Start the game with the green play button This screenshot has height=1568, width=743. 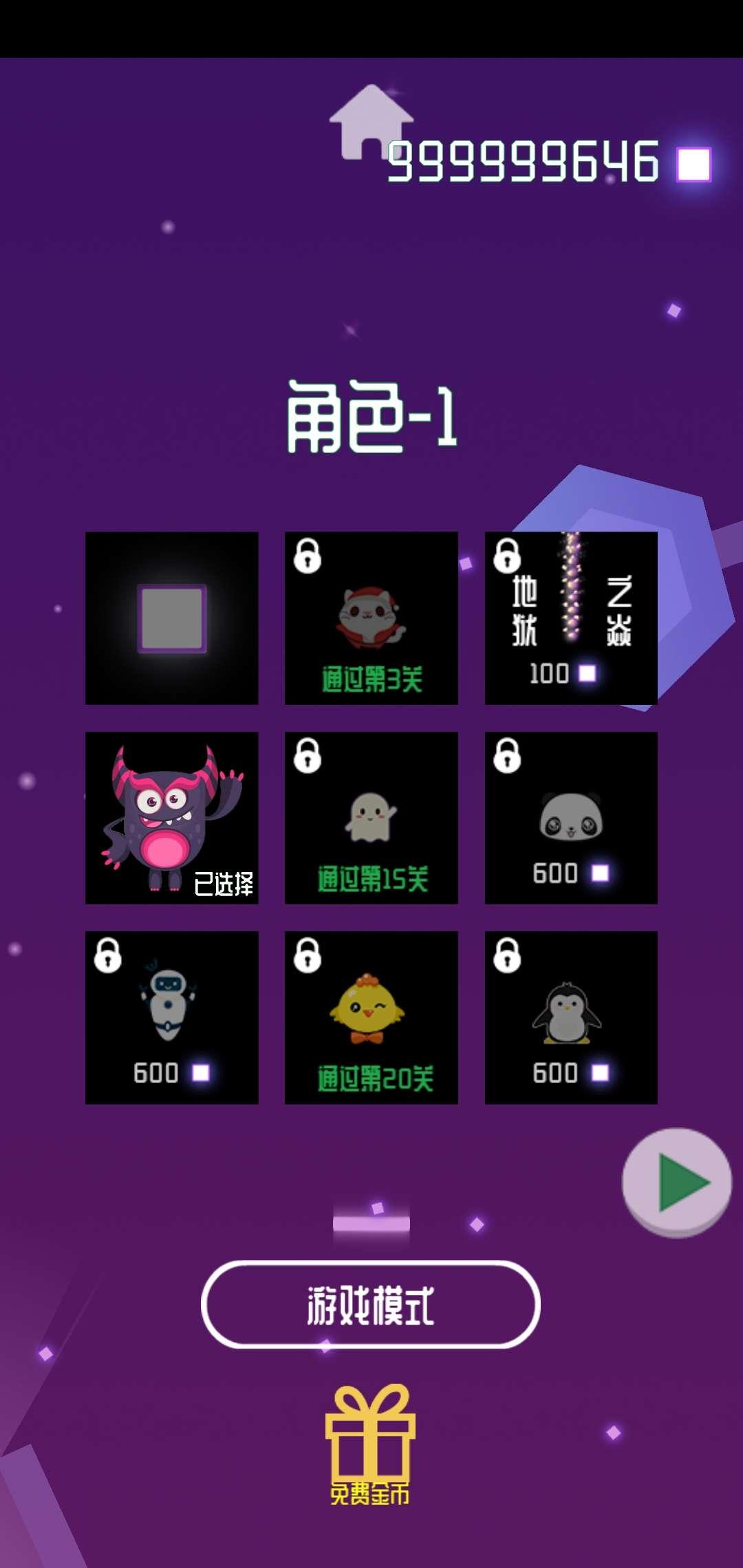click(x=676, y=1181)
